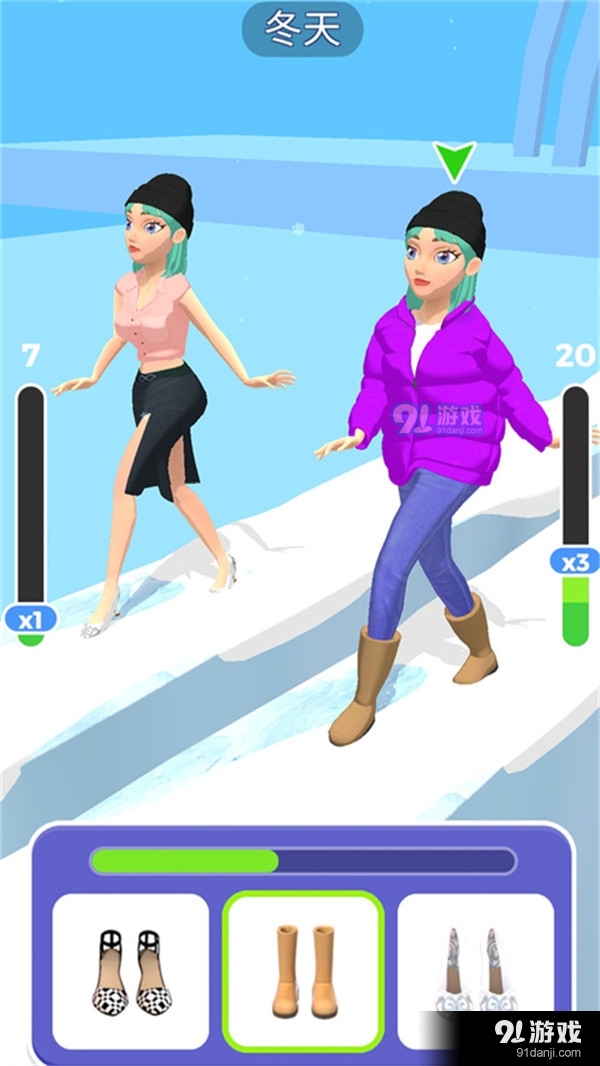This screenshot has height=1066, width=600.
Task: Choose the tan winter boots
Action: click(x=303, y=970)
